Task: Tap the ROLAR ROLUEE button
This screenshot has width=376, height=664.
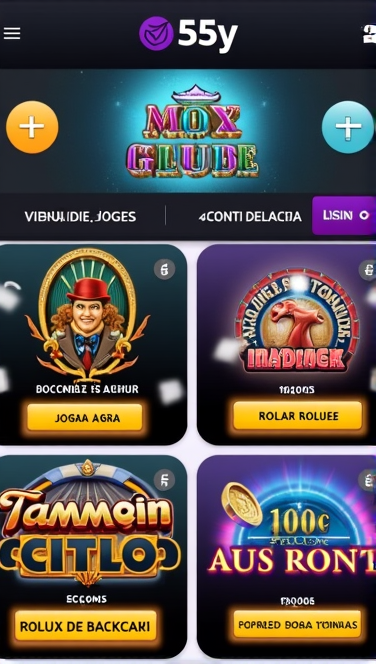Action: tap(298, 416)
